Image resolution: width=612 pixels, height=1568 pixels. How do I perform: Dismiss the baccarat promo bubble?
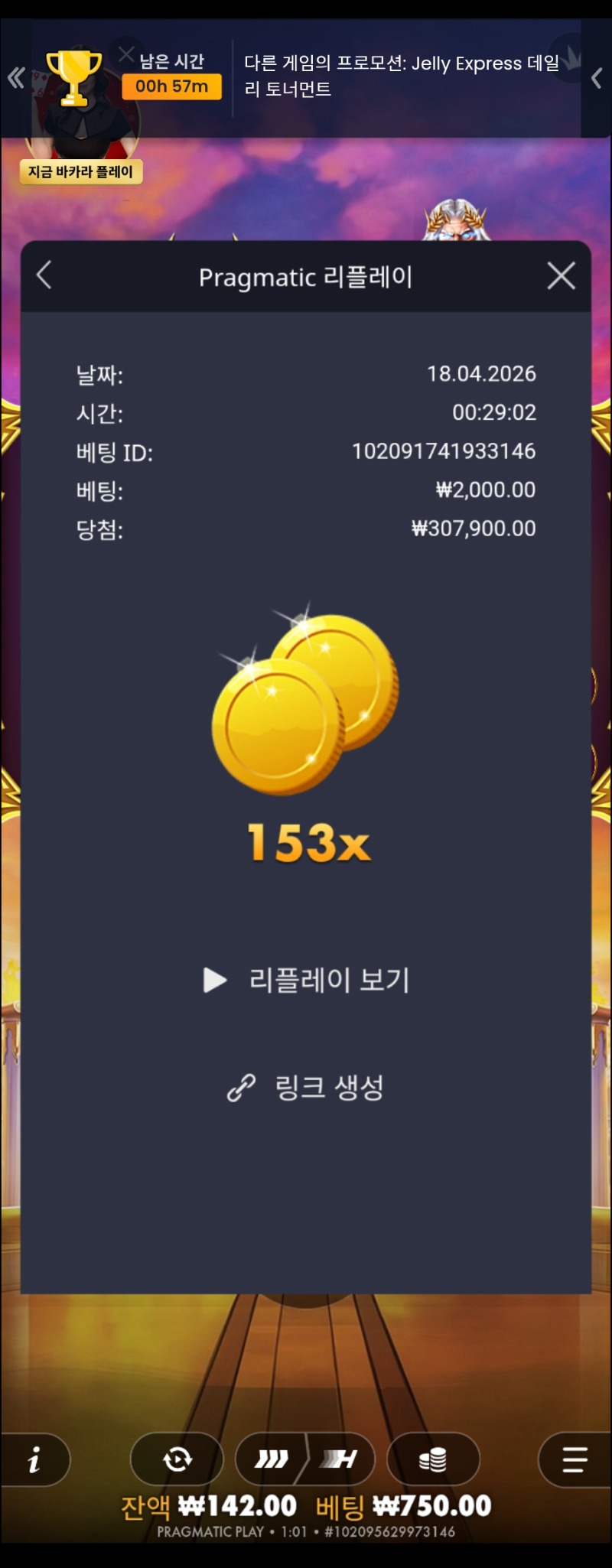pos(126,54)
